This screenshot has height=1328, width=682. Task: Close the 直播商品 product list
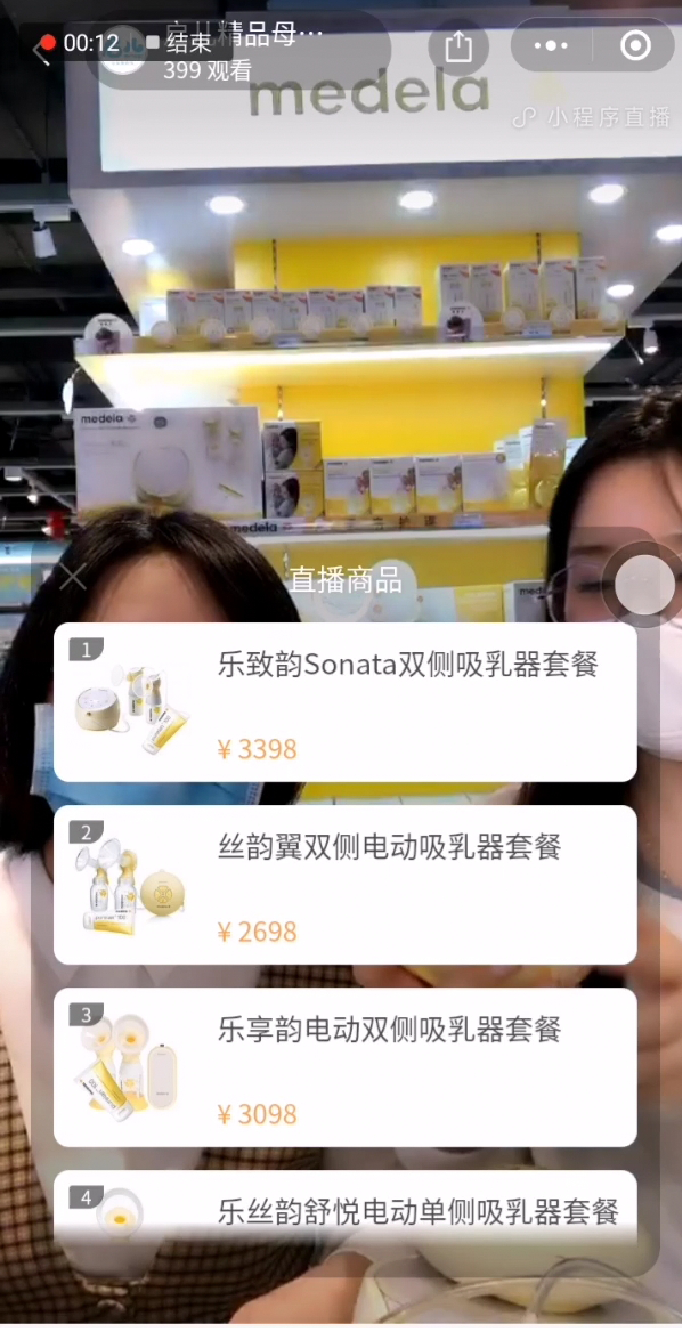pyautogui.click(x=73, y=577)
